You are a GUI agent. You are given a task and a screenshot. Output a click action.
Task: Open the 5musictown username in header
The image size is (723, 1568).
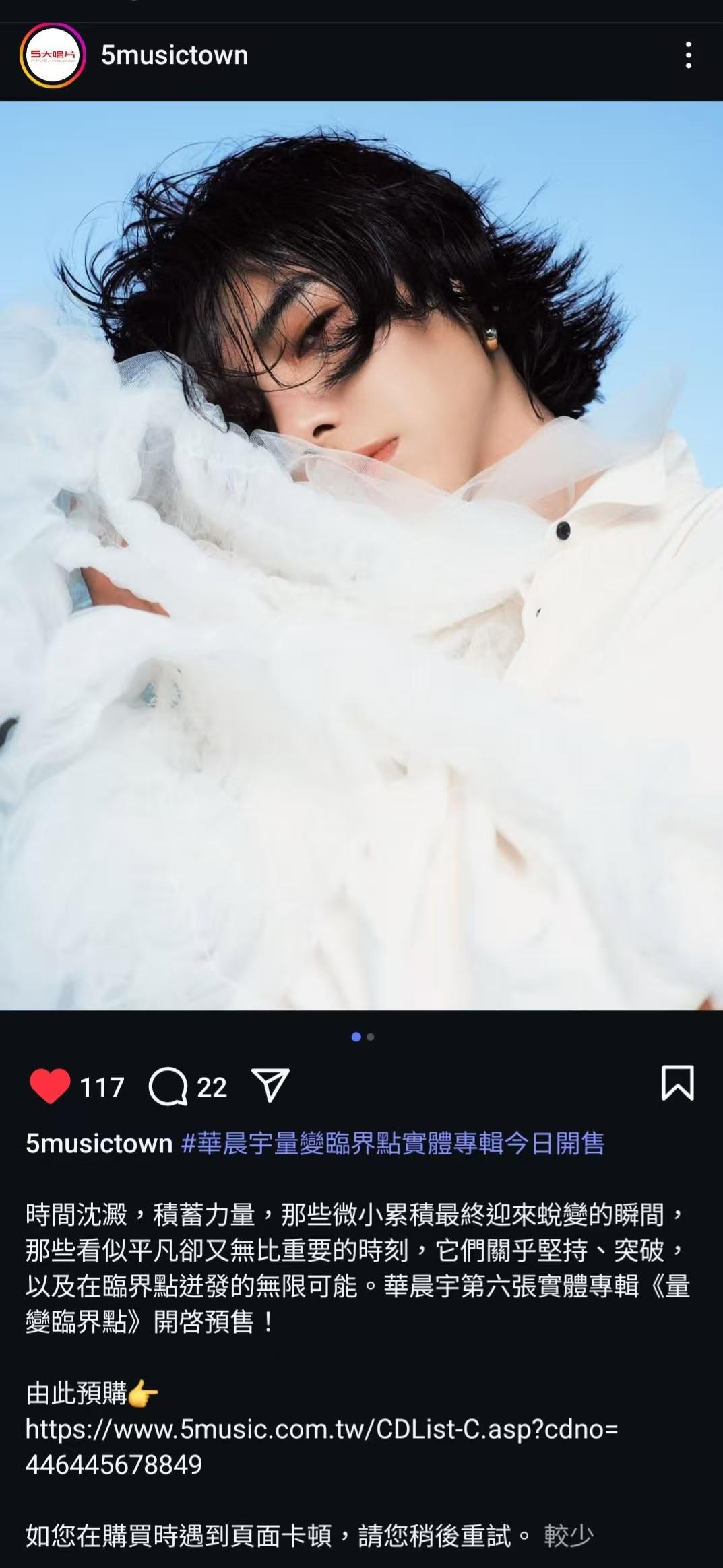(x=175, y=55)
